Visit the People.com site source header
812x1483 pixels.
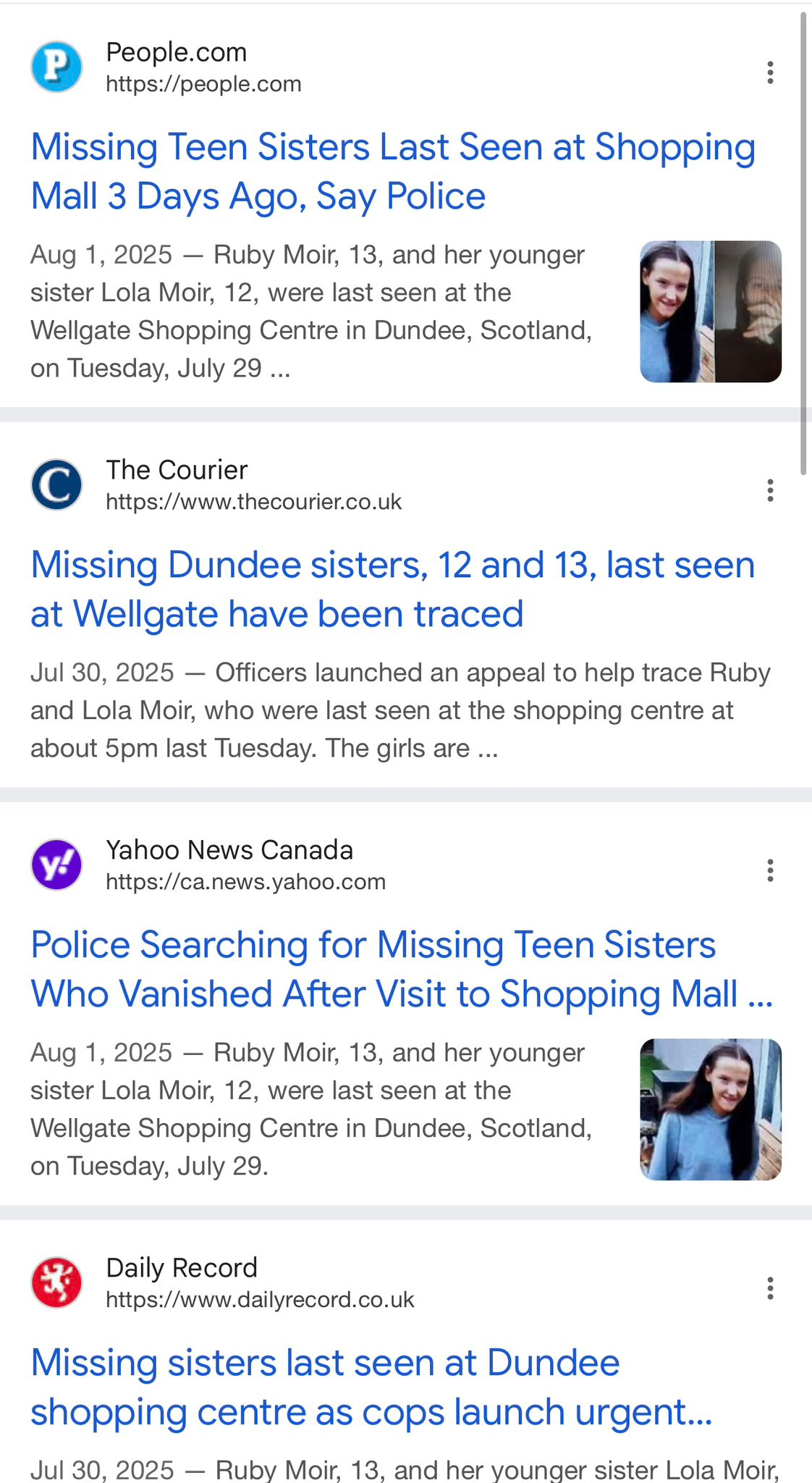point(177,67)
